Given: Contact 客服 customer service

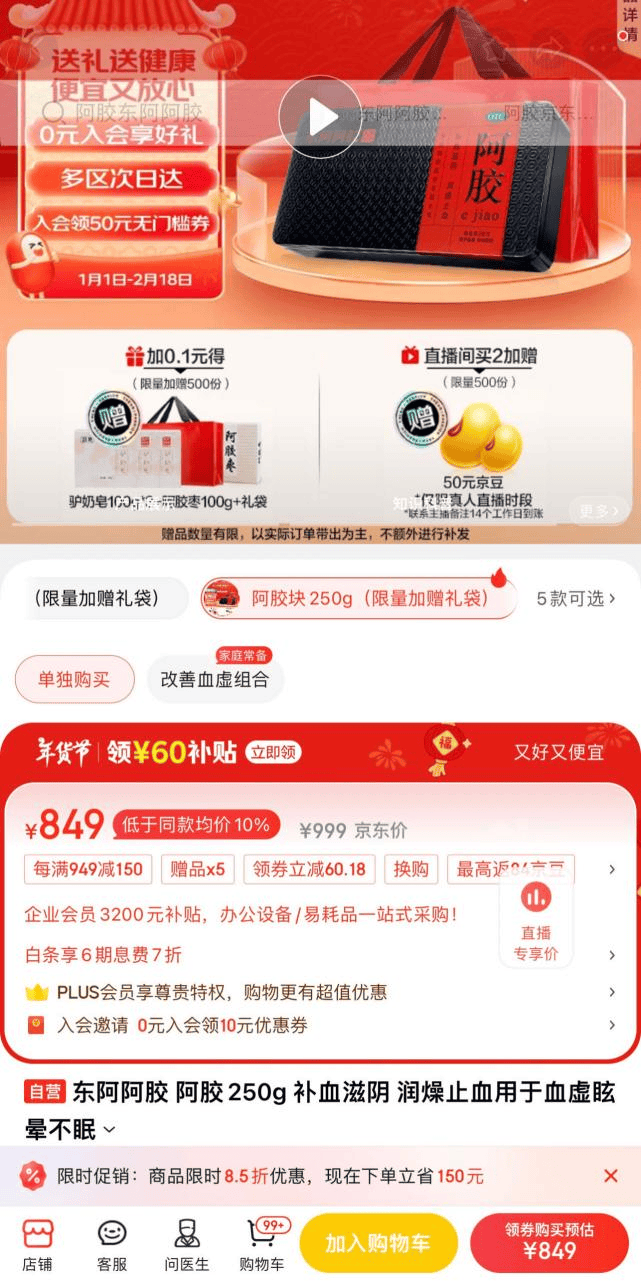Looking at the screenshot, I should pos(112,1246).
